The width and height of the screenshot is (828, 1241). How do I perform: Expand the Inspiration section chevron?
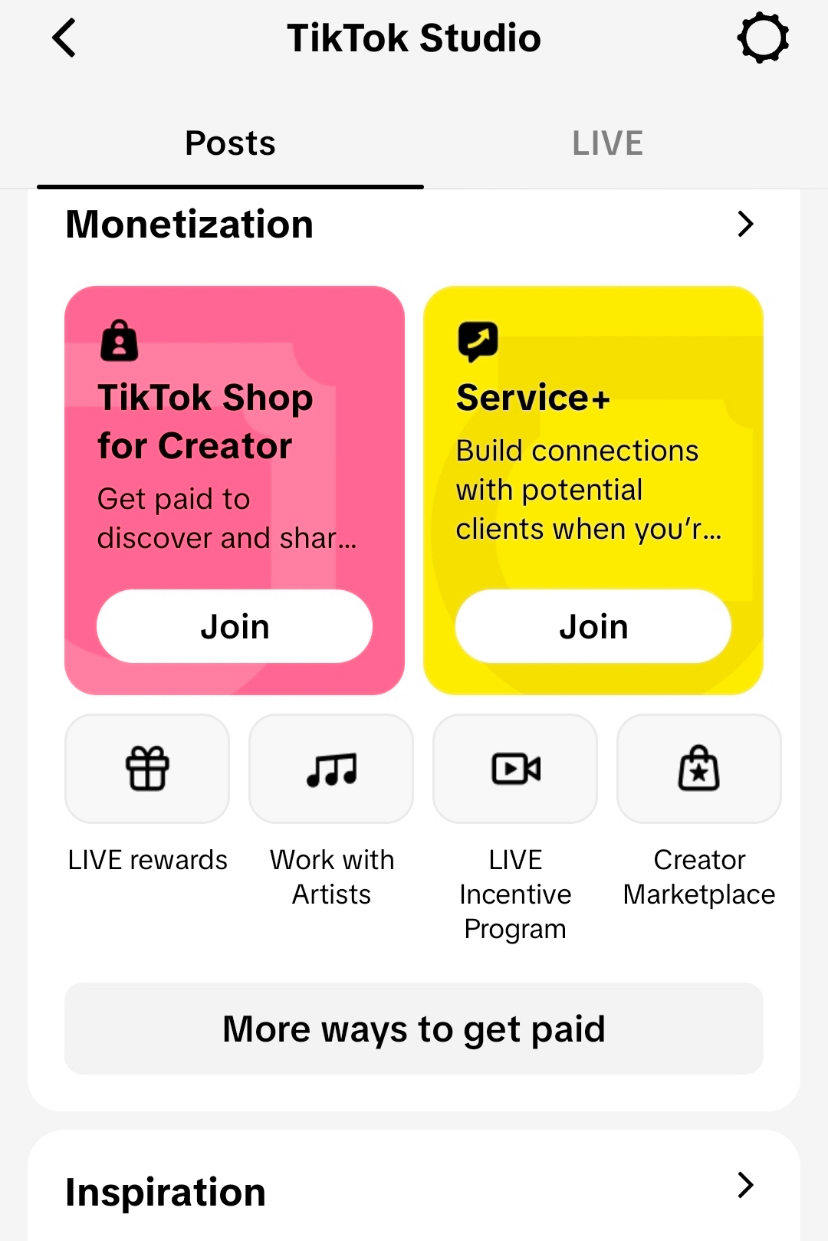pos(745,1186)
